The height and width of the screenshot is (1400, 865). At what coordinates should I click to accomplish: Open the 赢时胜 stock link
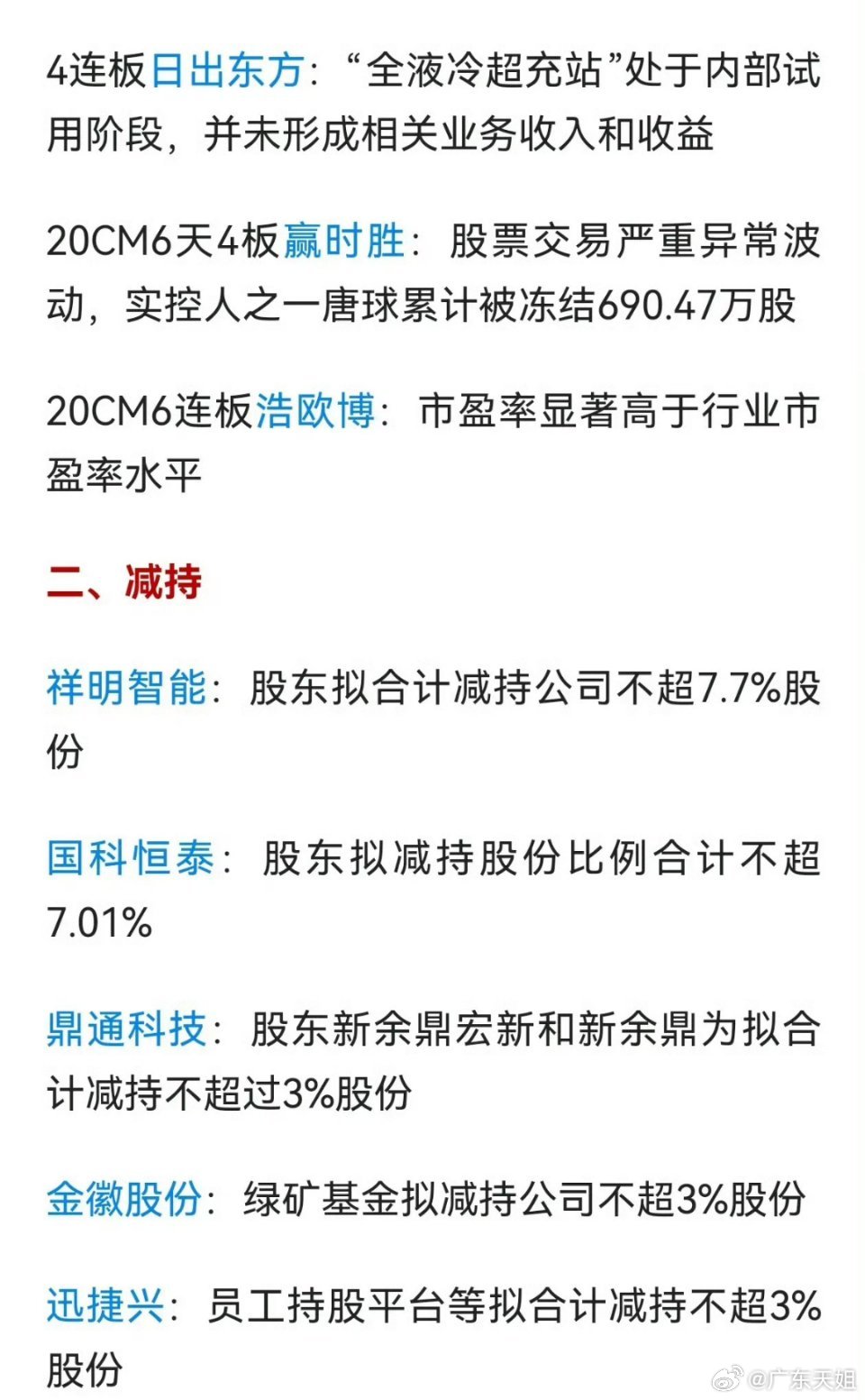click(343, 242)
